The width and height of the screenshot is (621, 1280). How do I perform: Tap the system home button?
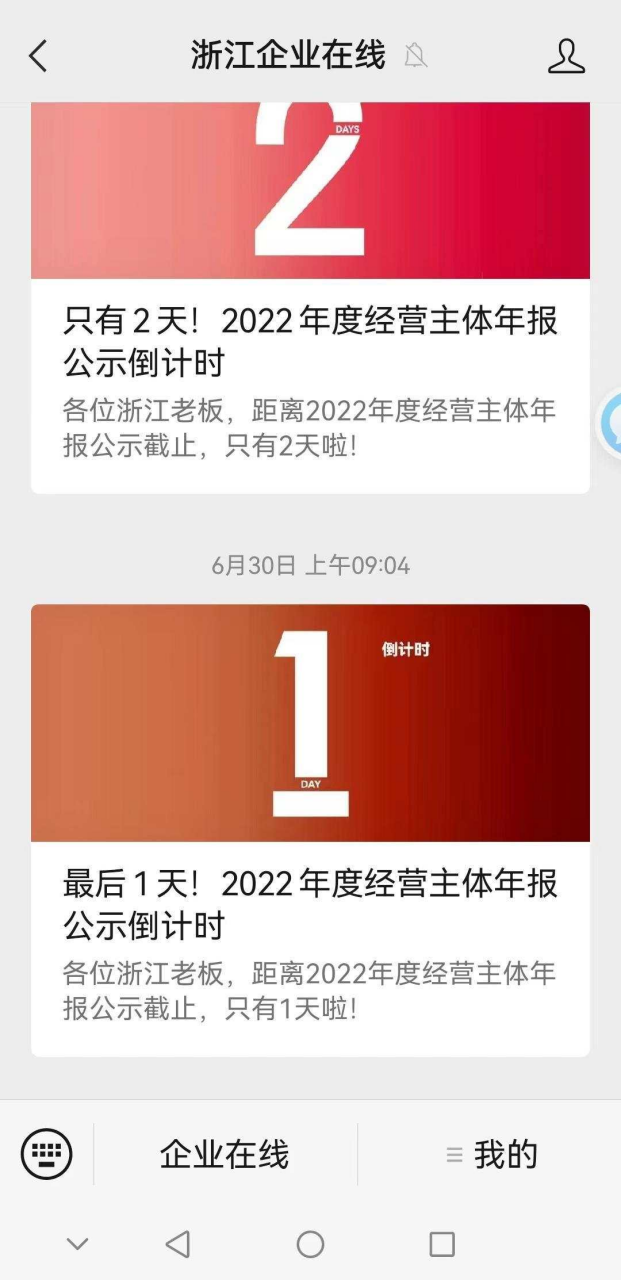pyautogui.click(x=310, y=1244)
